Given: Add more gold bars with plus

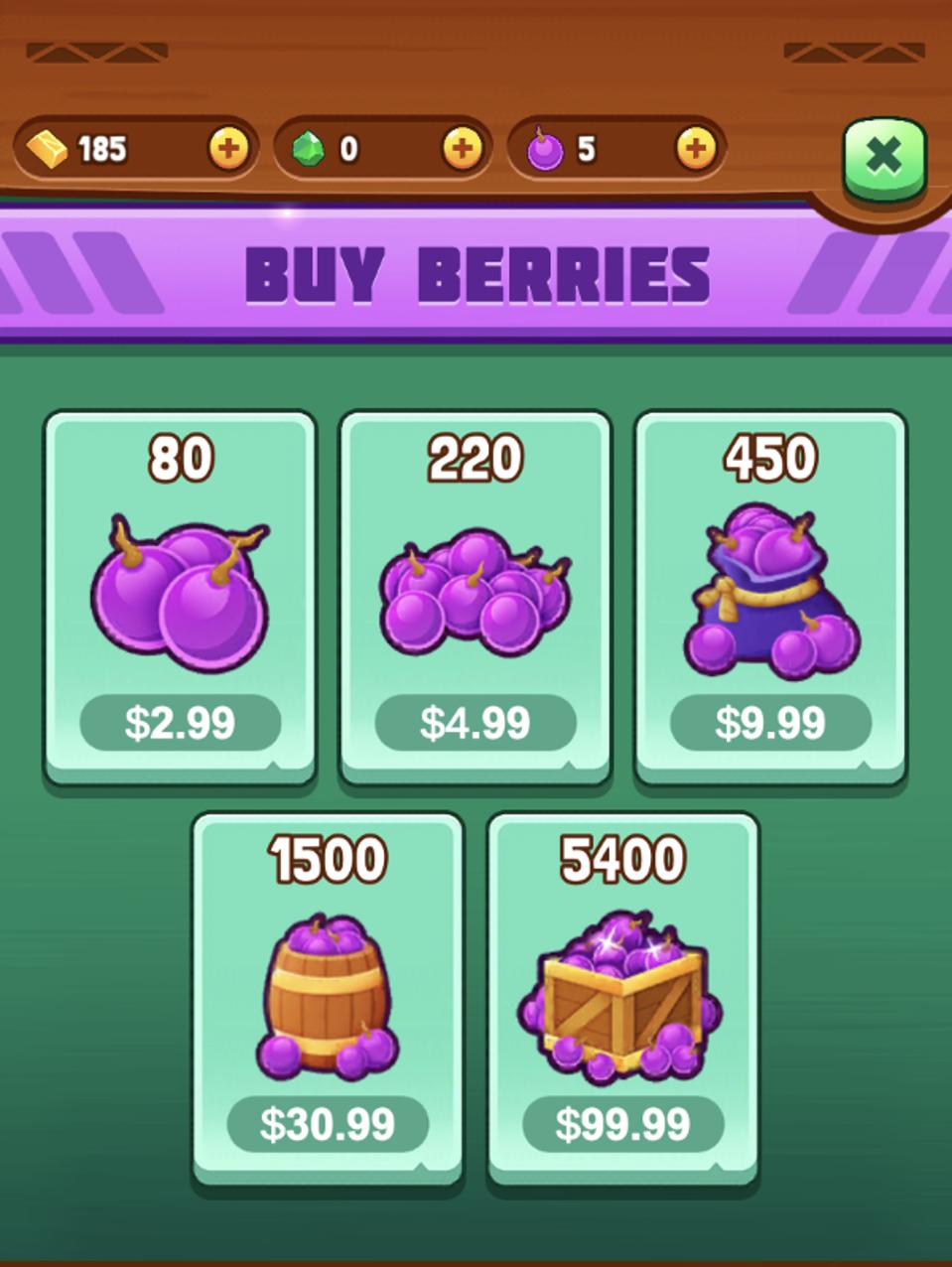Looking at the screenshot, I should coord(228,149).
